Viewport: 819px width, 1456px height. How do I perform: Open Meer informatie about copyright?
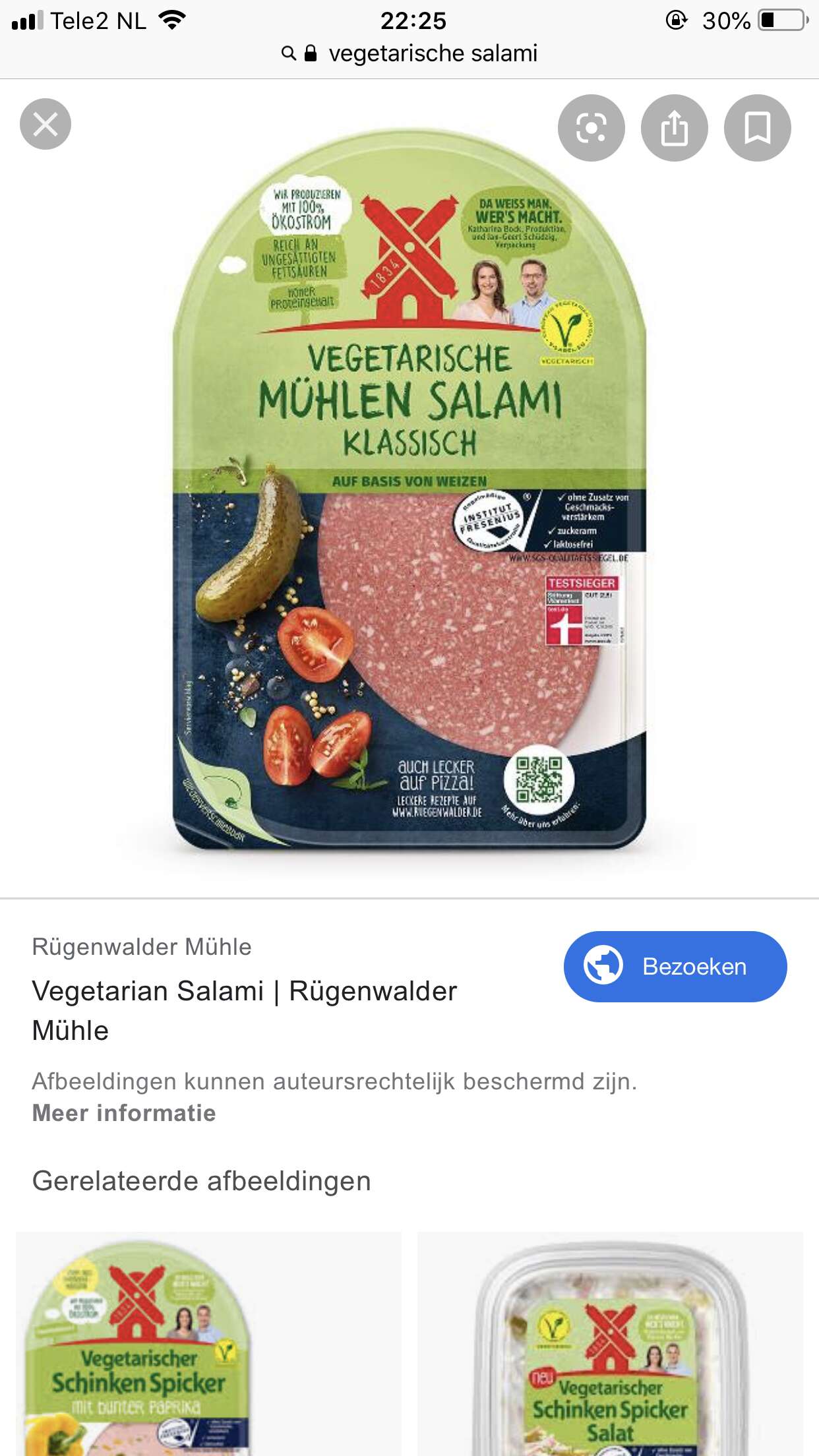(124, 1113)
